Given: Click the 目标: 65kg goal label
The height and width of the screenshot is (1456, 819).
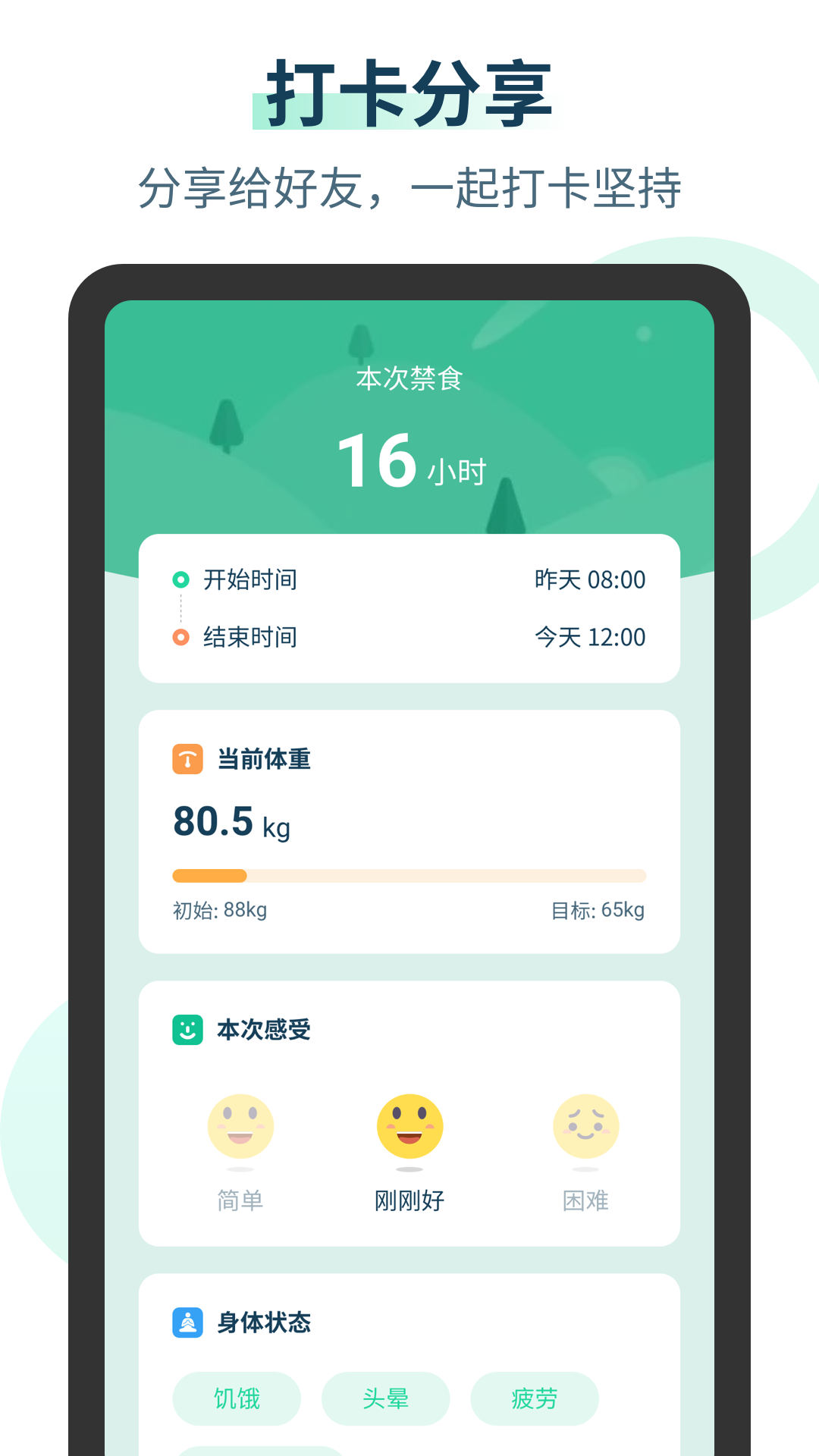Looking at the screenshot, I should coord(598,910).
